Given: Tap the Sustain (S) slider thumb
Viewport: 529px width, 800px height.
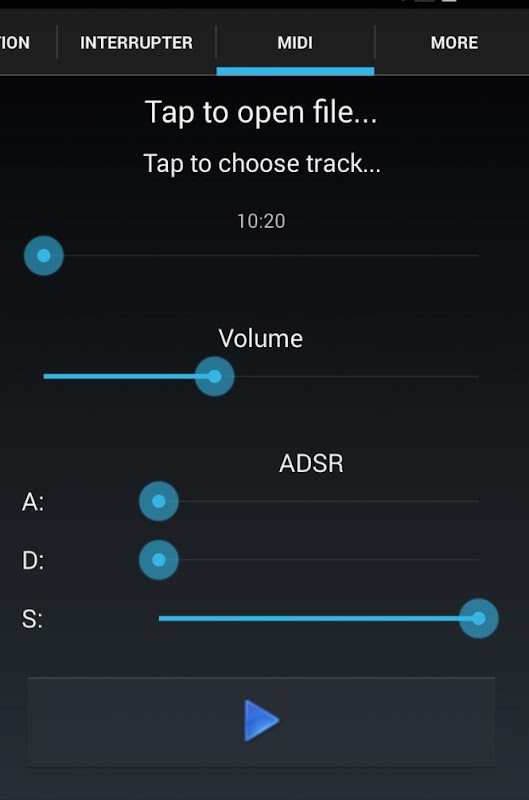Looking at the screenshot, I should (x=478, y=618).
